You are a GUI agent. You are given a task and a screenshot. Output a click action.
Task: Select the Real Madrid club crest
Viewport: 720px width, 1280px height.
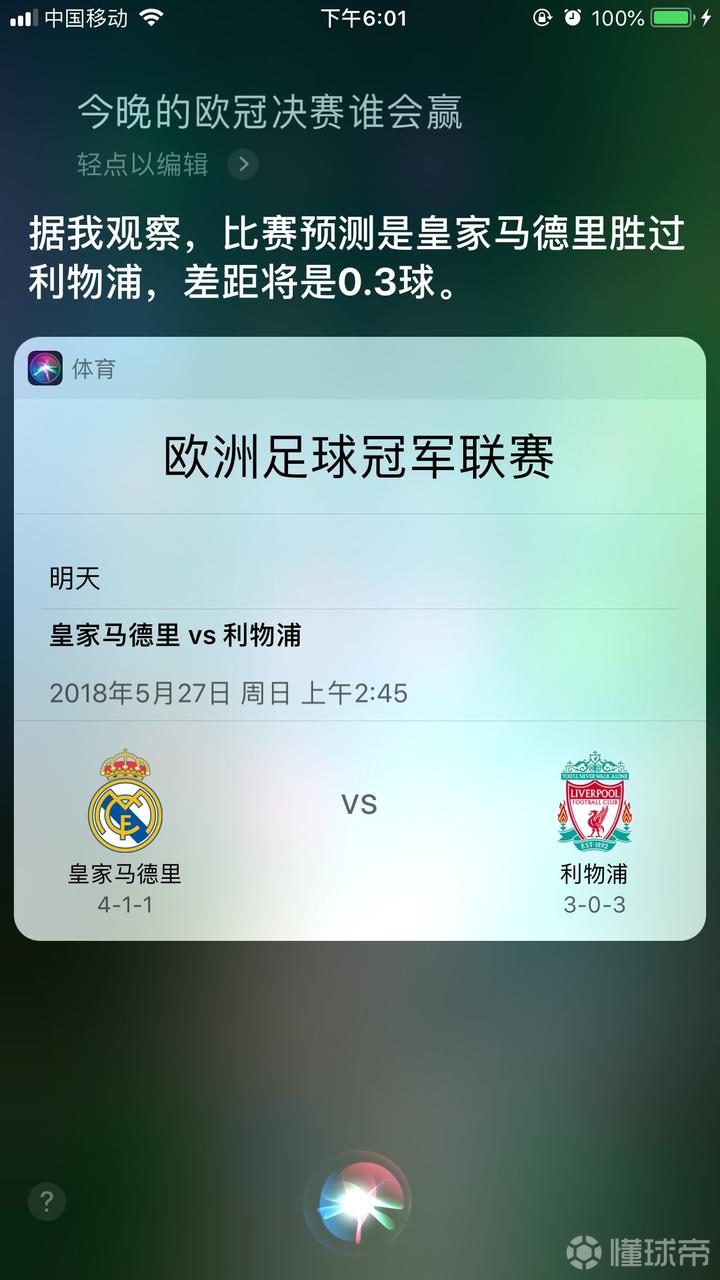point(125,800)
